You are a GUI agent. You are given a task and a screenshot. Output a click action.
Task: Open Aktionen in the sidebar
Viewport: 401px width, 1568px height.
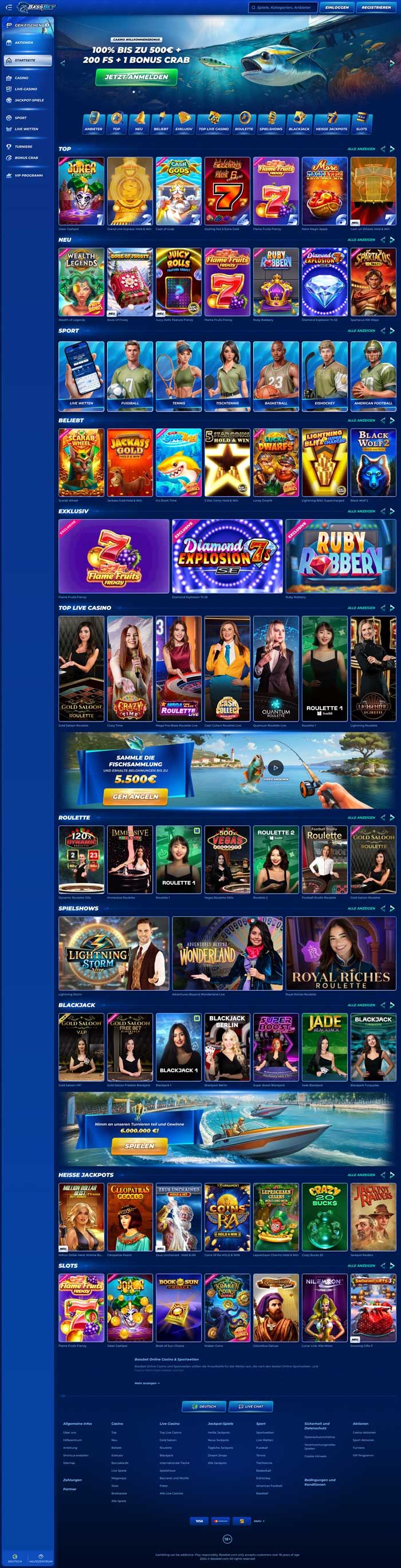point(23,42)
